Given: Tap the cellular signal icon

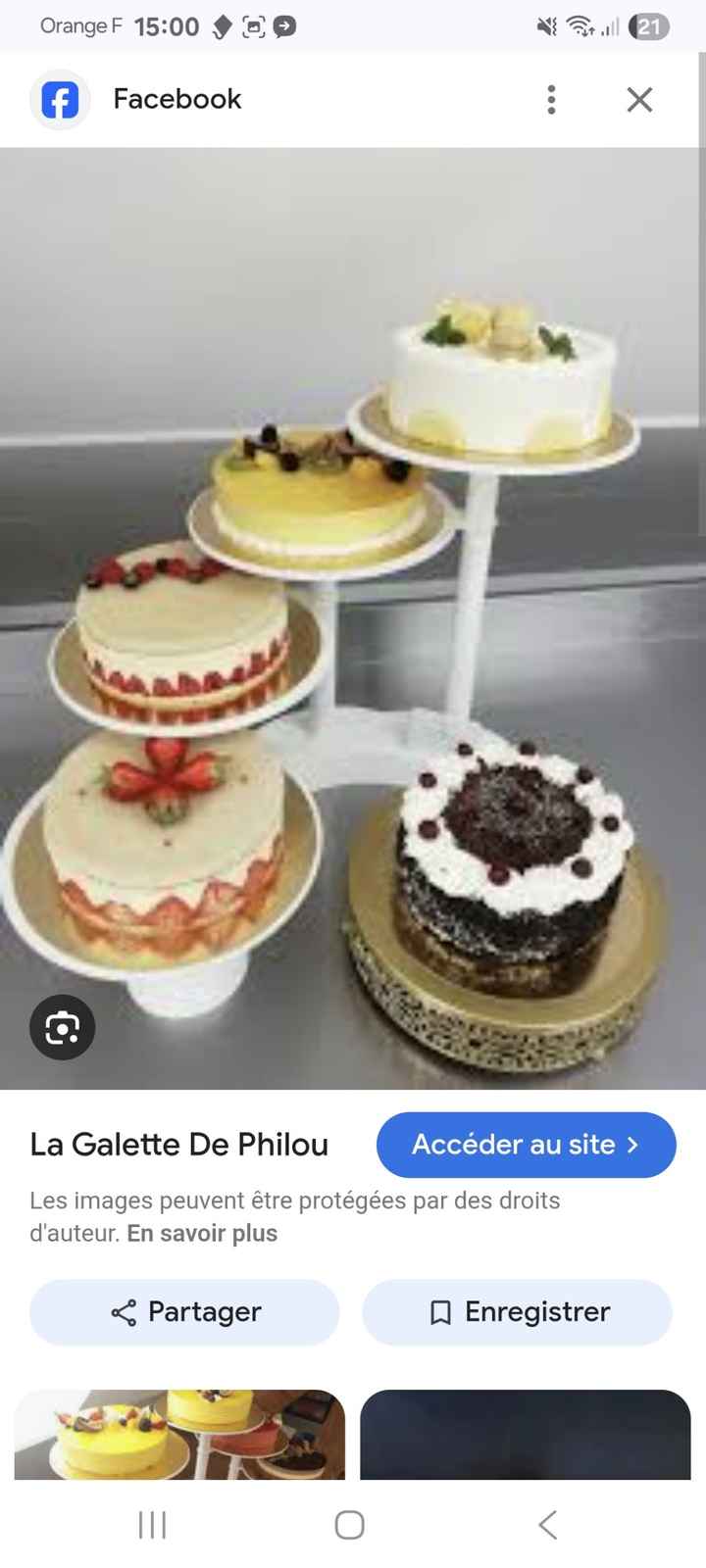Looking at the screenshot, I should pyautogui.click(x=612, y=26).
